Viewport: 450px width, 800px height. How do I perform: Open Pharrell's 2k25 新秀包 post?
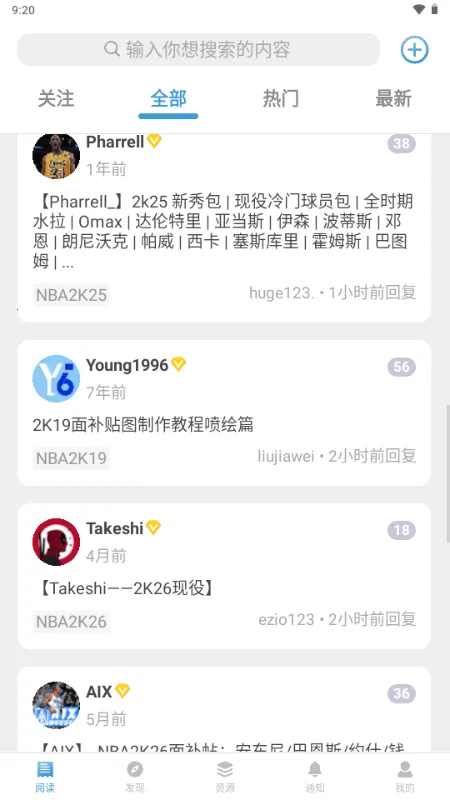pos(223,231)
